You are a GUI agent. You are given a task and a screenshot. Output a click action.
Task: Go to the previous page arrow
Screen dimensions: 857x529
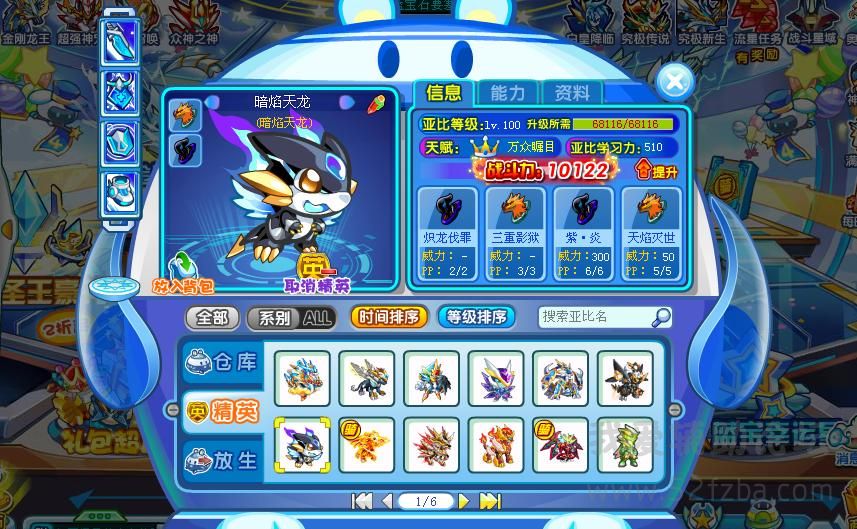(387, 501)
